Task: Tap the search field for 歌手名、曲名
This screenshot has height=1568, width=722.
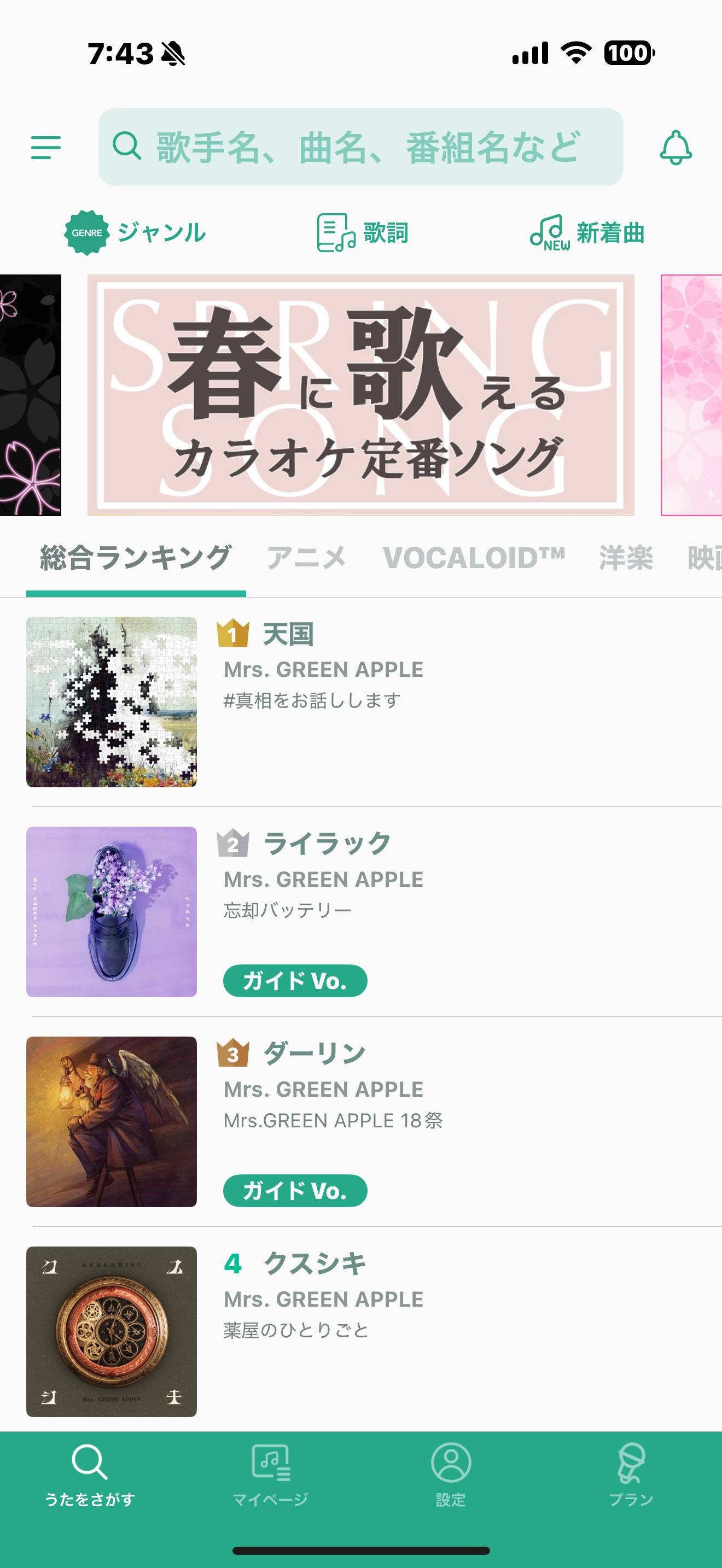Action: pos(361,147)
